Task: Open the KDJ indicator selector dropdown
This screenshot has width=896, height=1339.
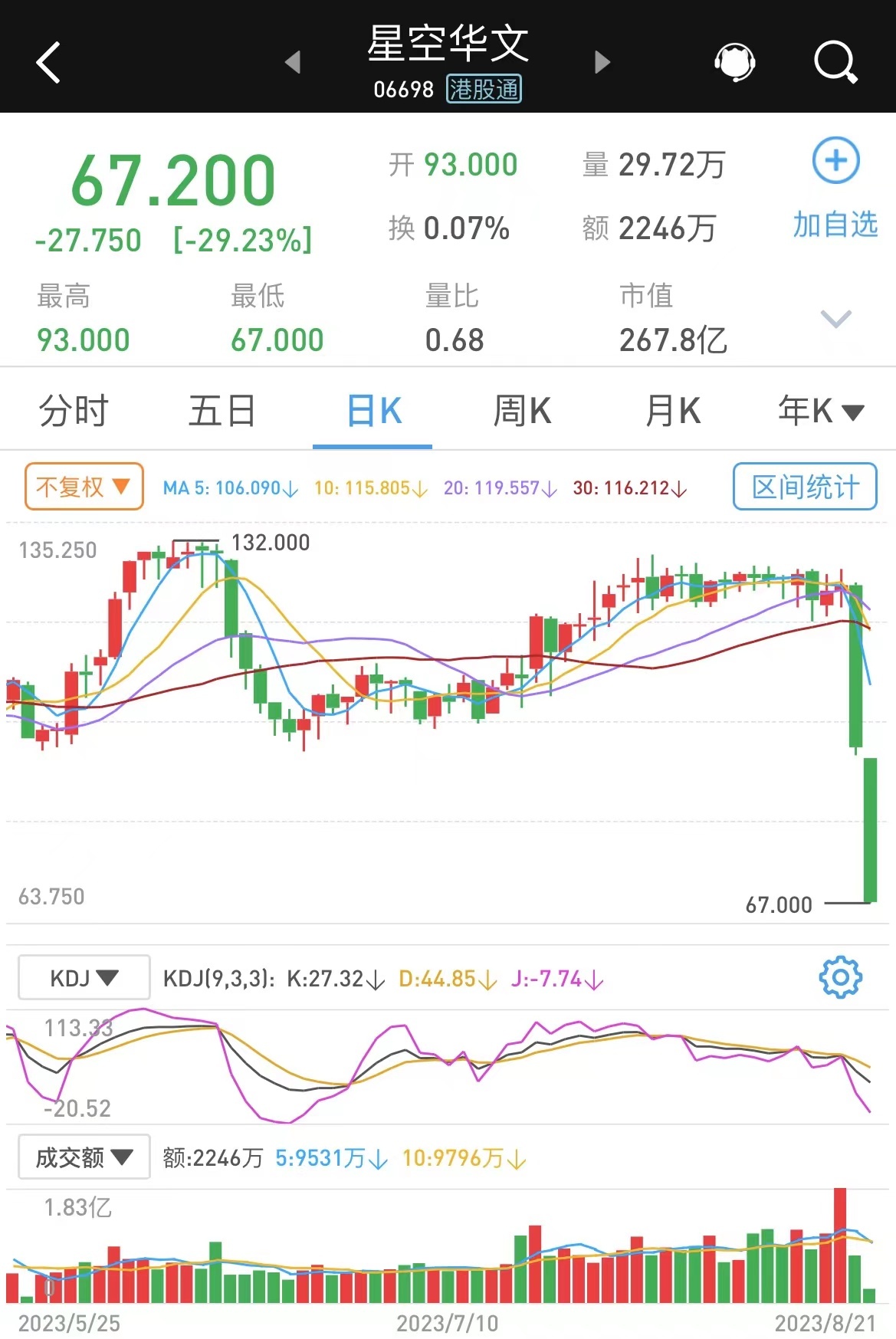Action: [x=83, y=976]
